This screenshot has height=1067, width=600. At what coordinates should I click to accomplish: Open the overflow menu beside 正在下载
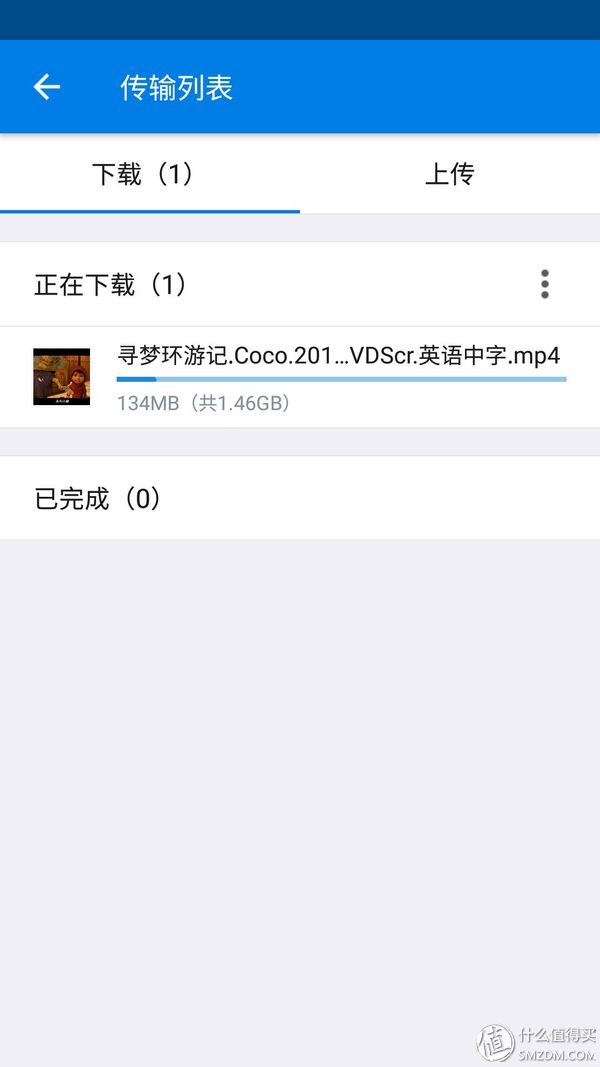[544, 284]
